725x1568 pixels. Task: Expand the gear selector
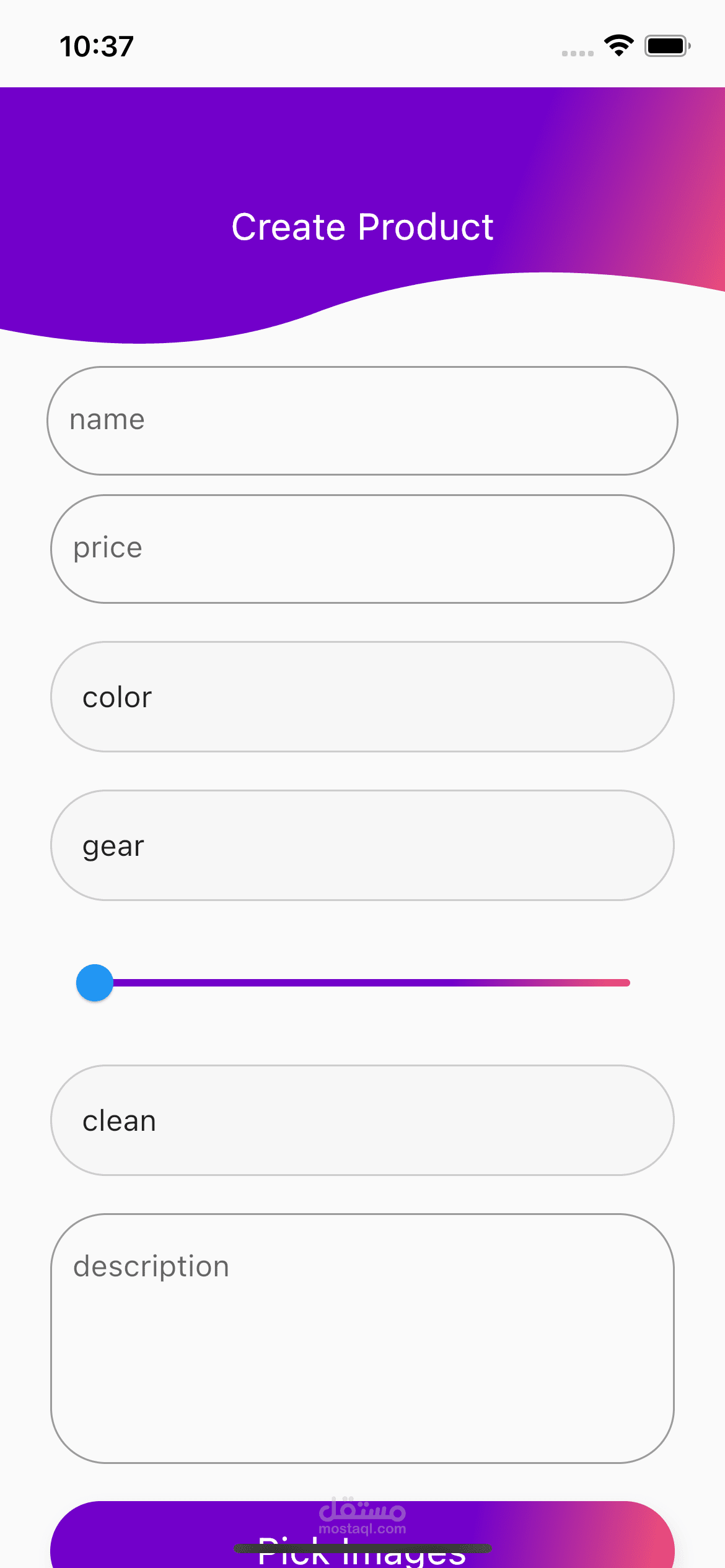coord(362,845)
